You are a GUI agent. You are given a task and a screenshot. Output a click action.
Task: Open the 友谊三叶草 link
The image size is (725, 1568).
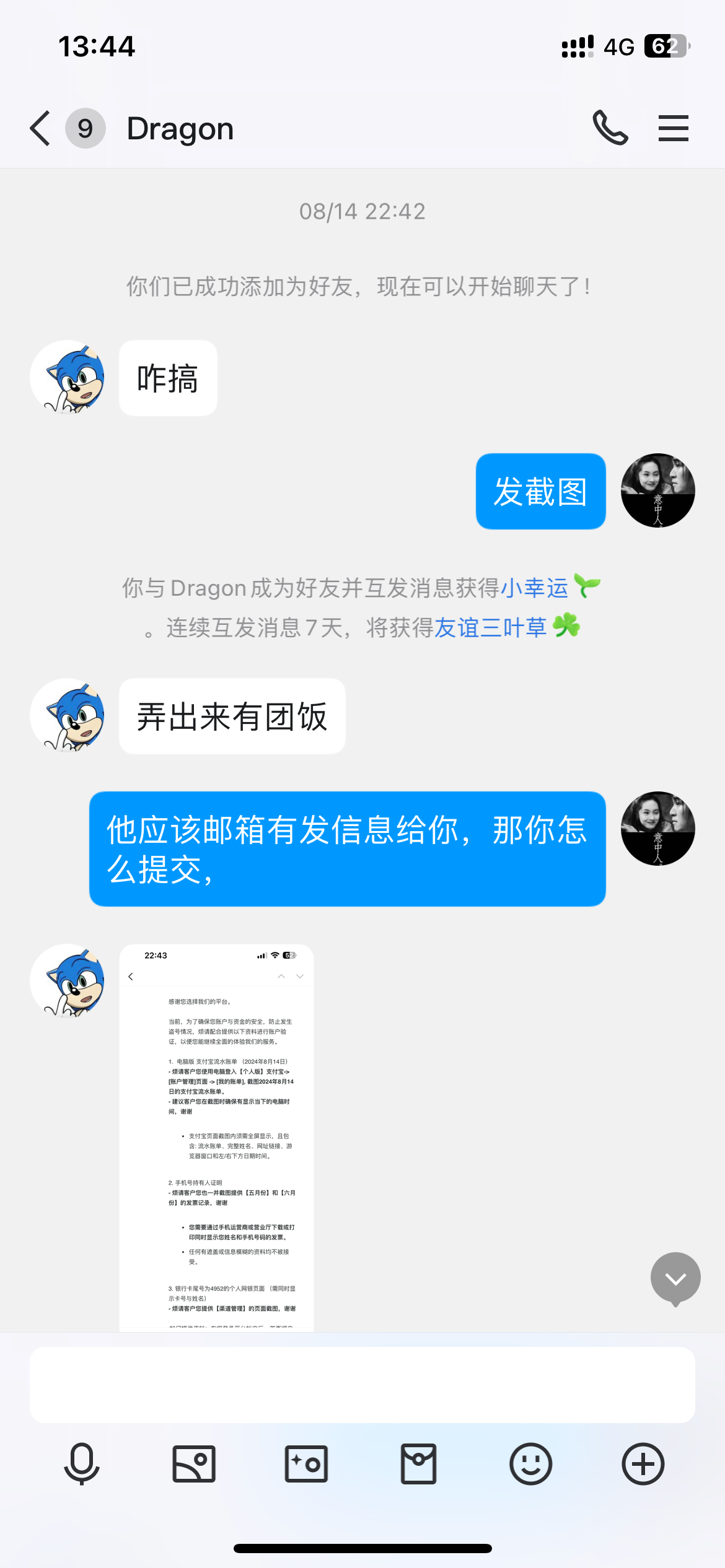coord(490,627)
